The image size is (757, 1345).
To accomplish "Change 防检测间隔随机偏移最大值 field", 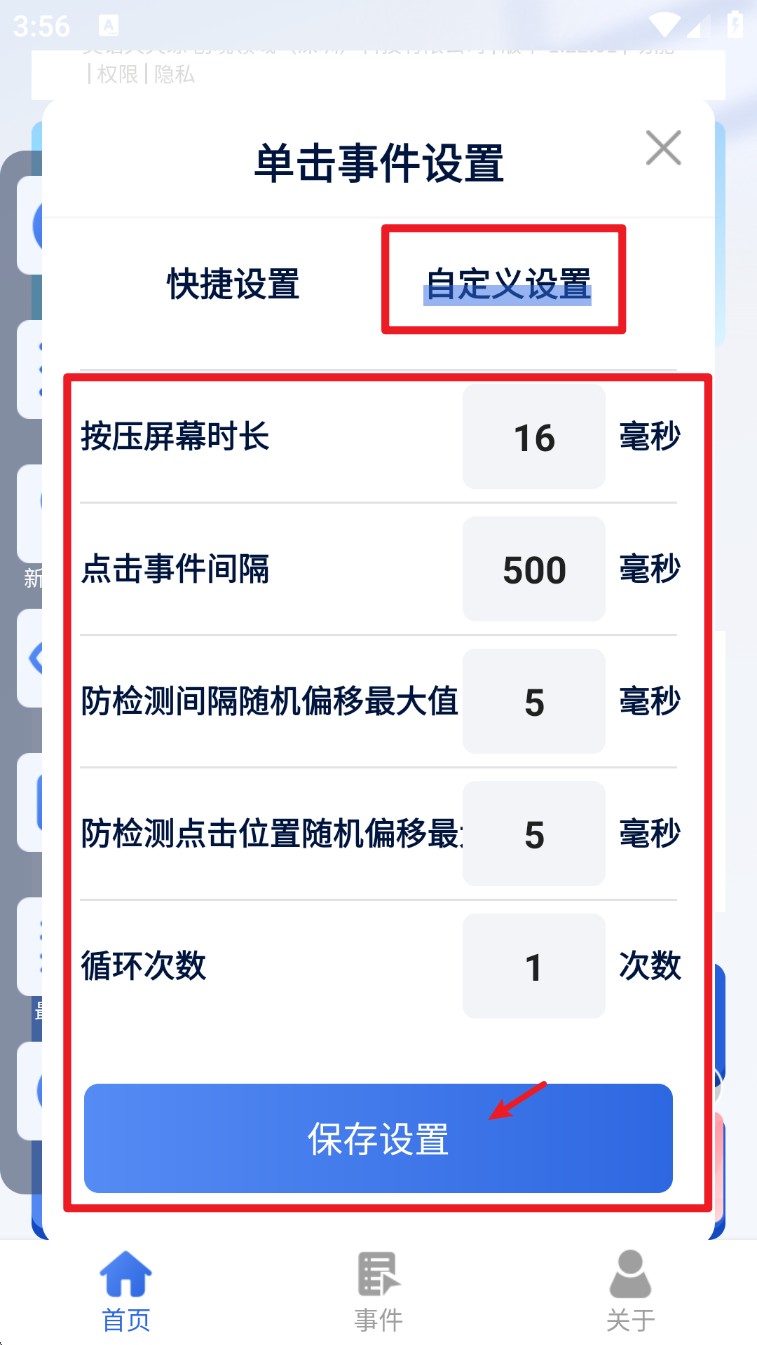I will [x=534, y=702].
